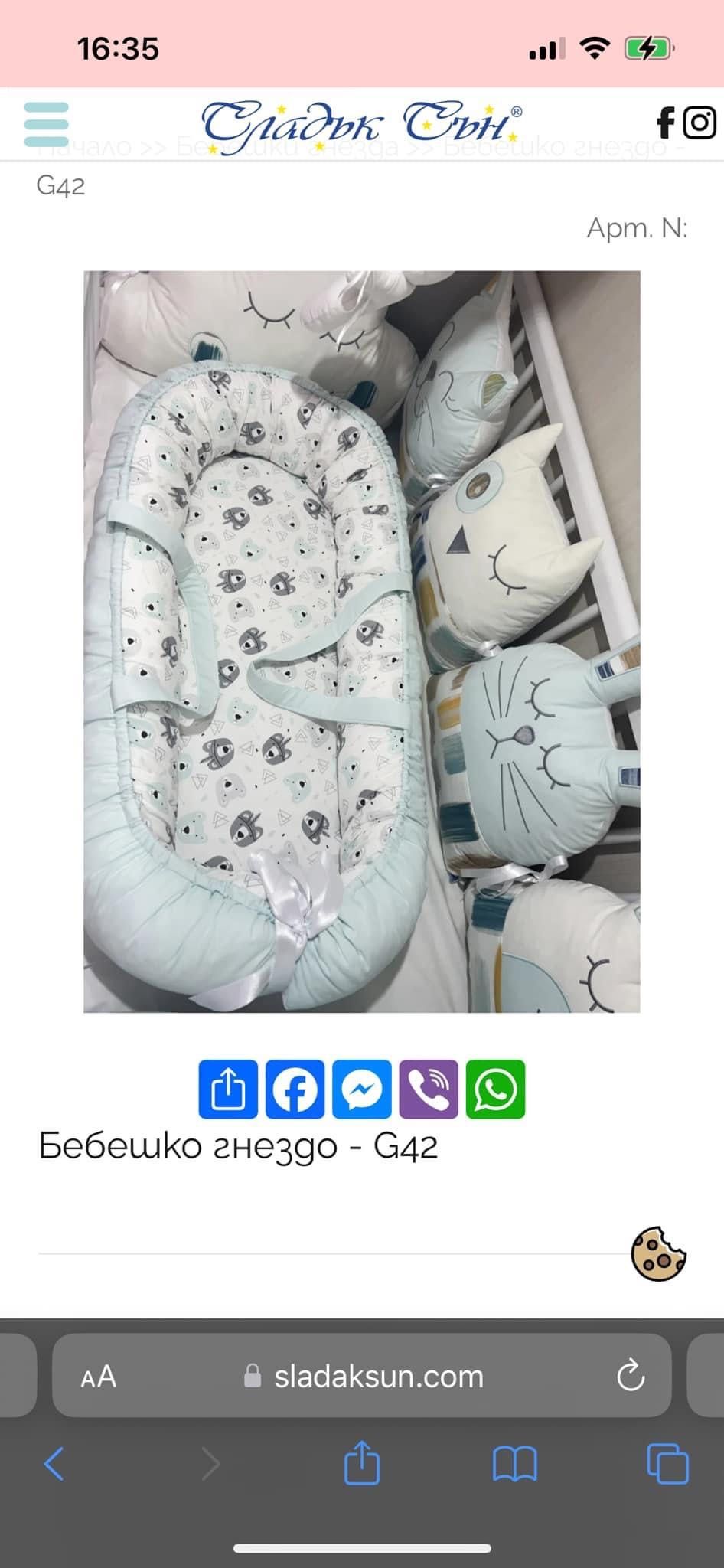
Task: Open Safari share sheet
Action: click(361, 1464)
